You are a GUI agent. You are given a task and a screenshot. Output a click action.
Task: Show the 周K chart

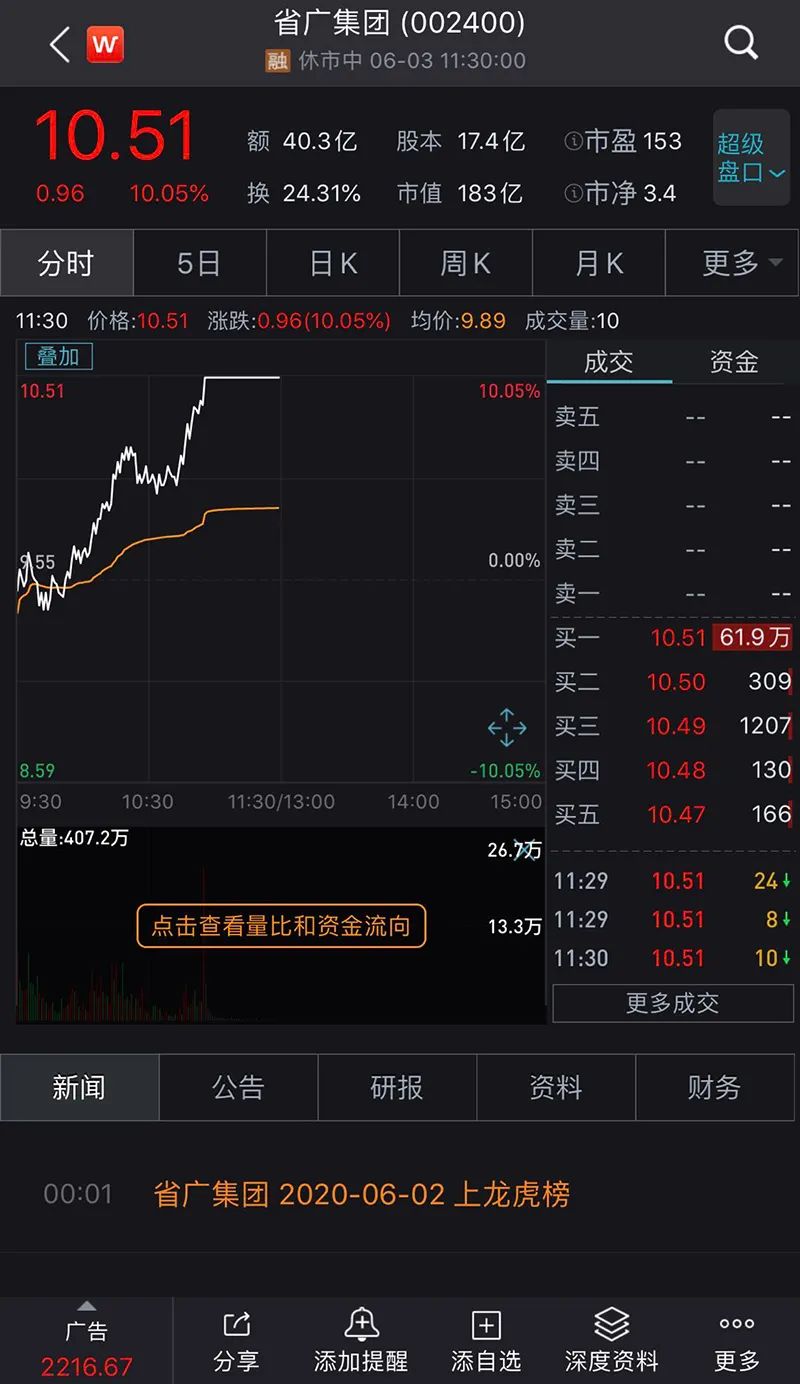(x=466, y=263)
